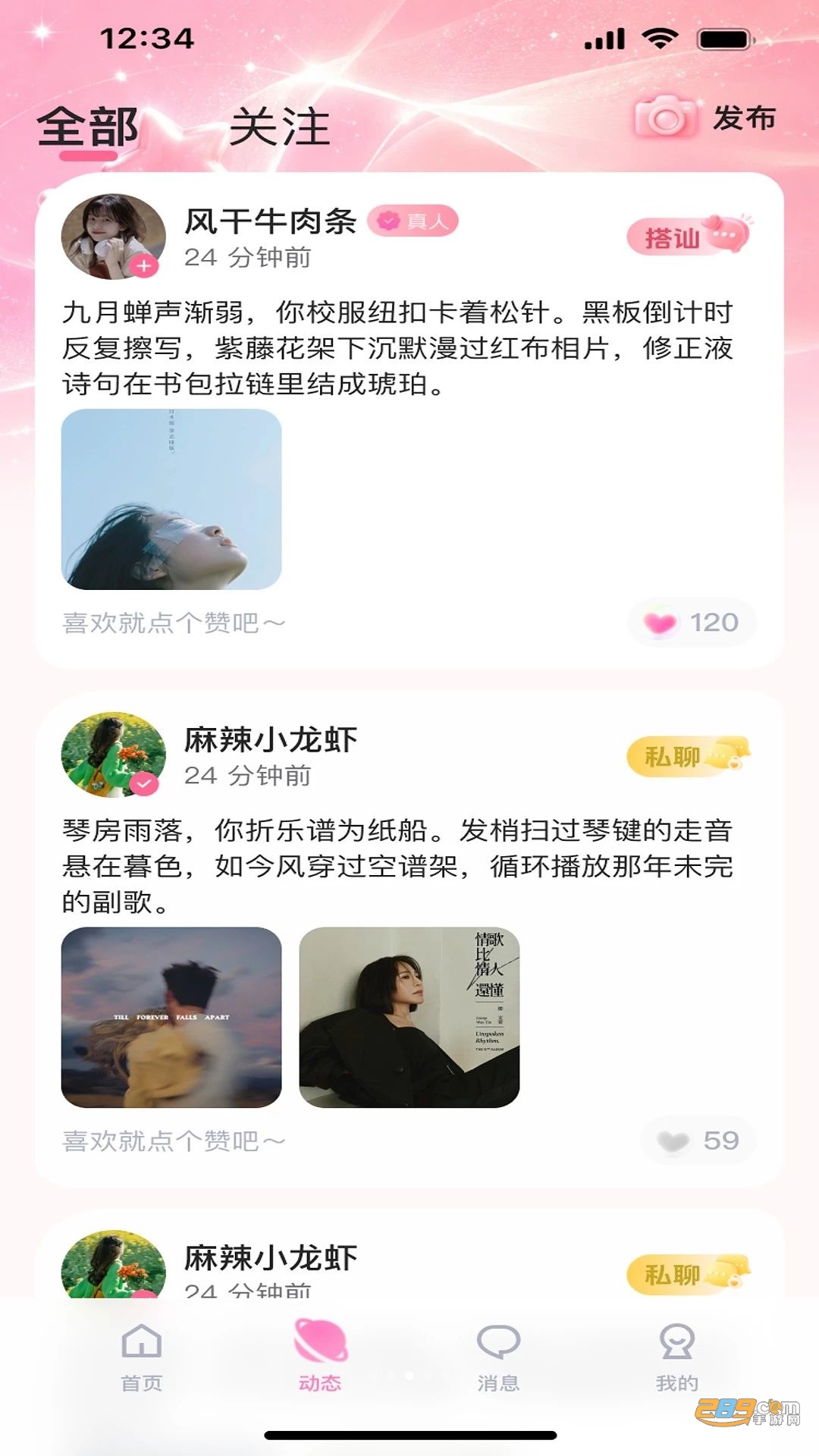
Task: Select the 动态 tab in bottom bar
Action: pos(320,1357)
